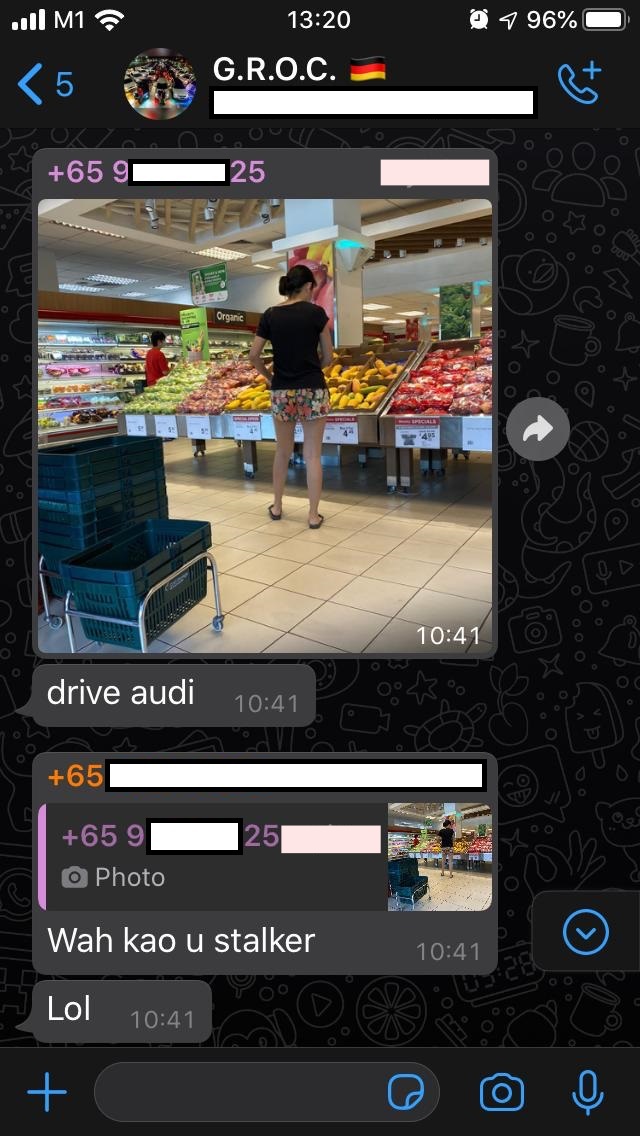This screenshot has width=640, height=1136.
Task: Jump to the latest messages
Action: [x=586, y=933]
